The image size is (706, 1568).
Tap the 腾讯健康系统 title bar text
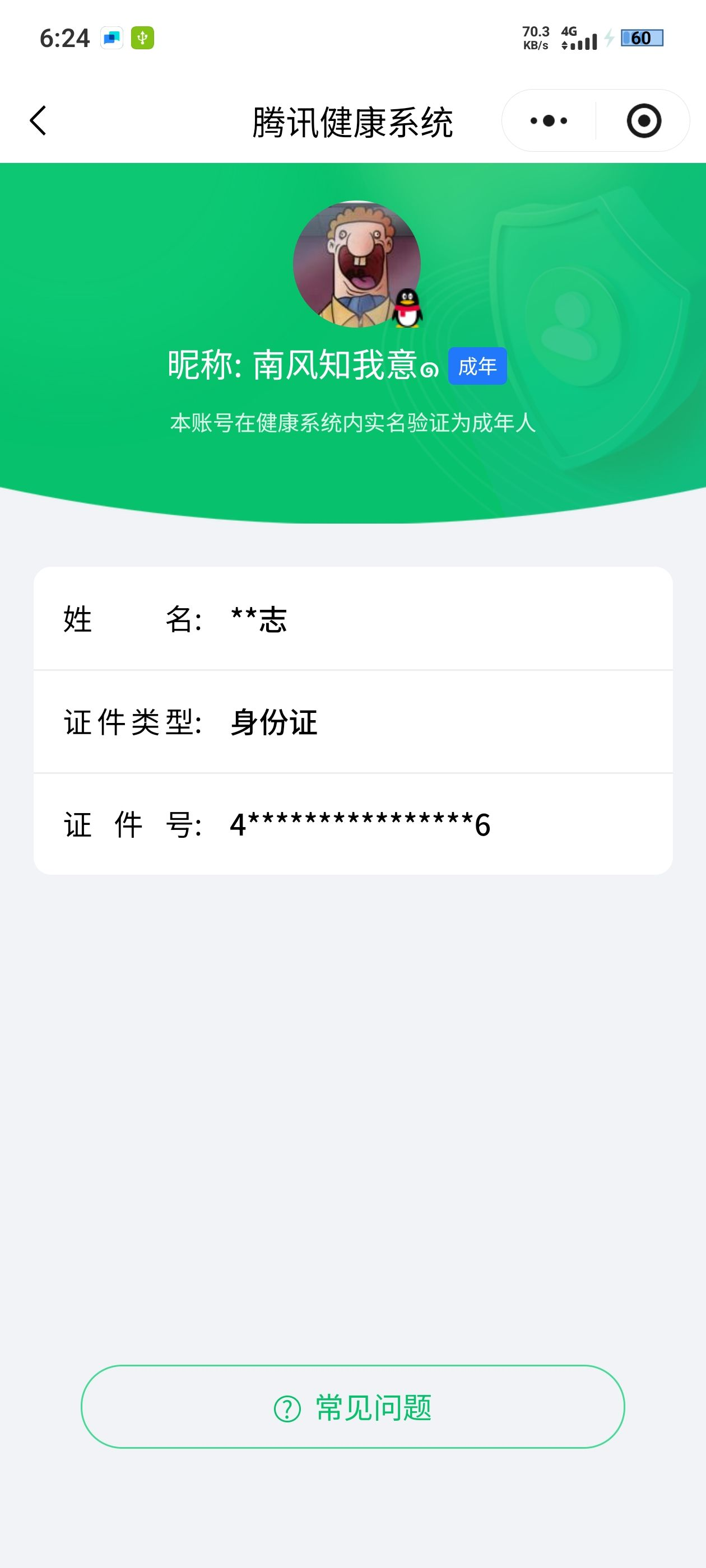point(352,120)
